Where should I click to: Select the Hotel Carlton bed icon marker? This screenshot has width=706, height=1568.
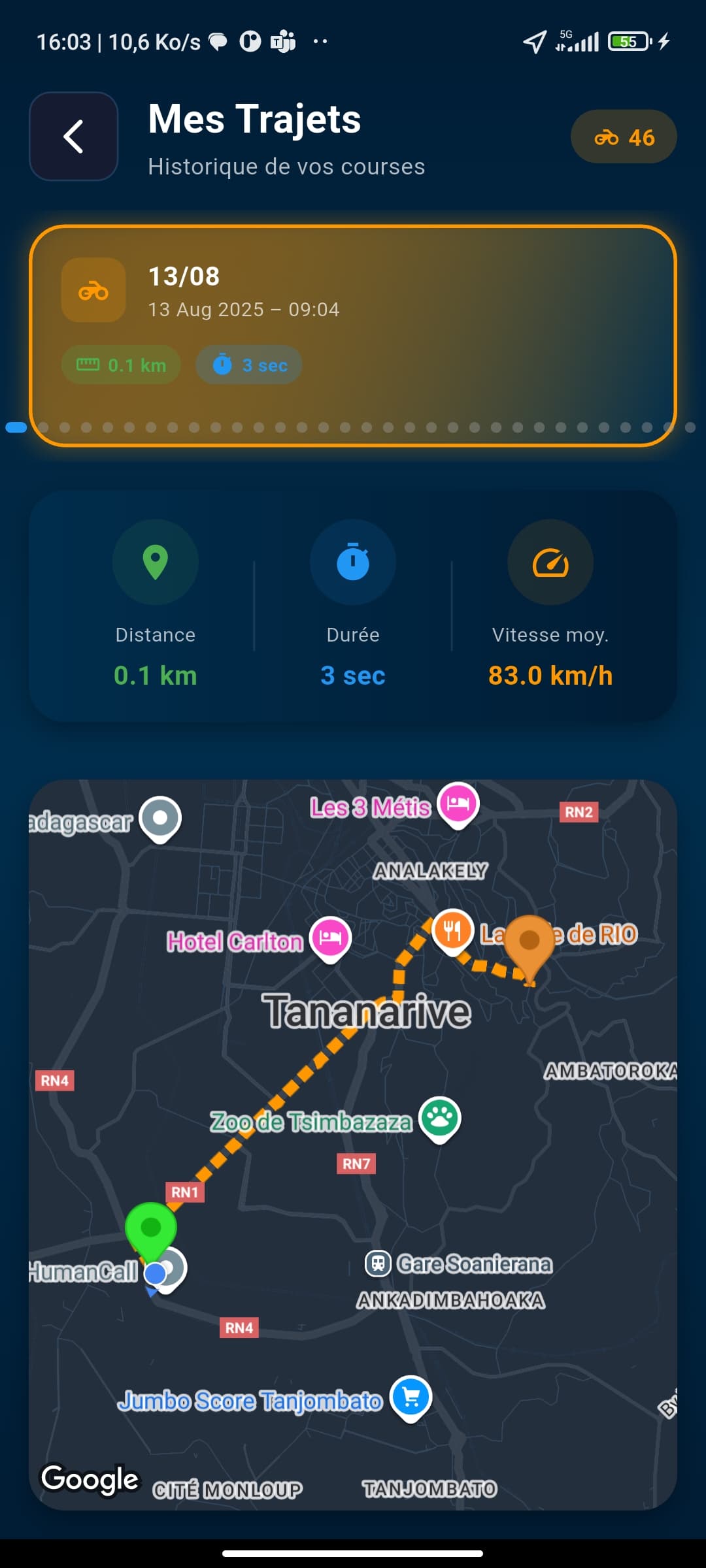coord(330,937)
